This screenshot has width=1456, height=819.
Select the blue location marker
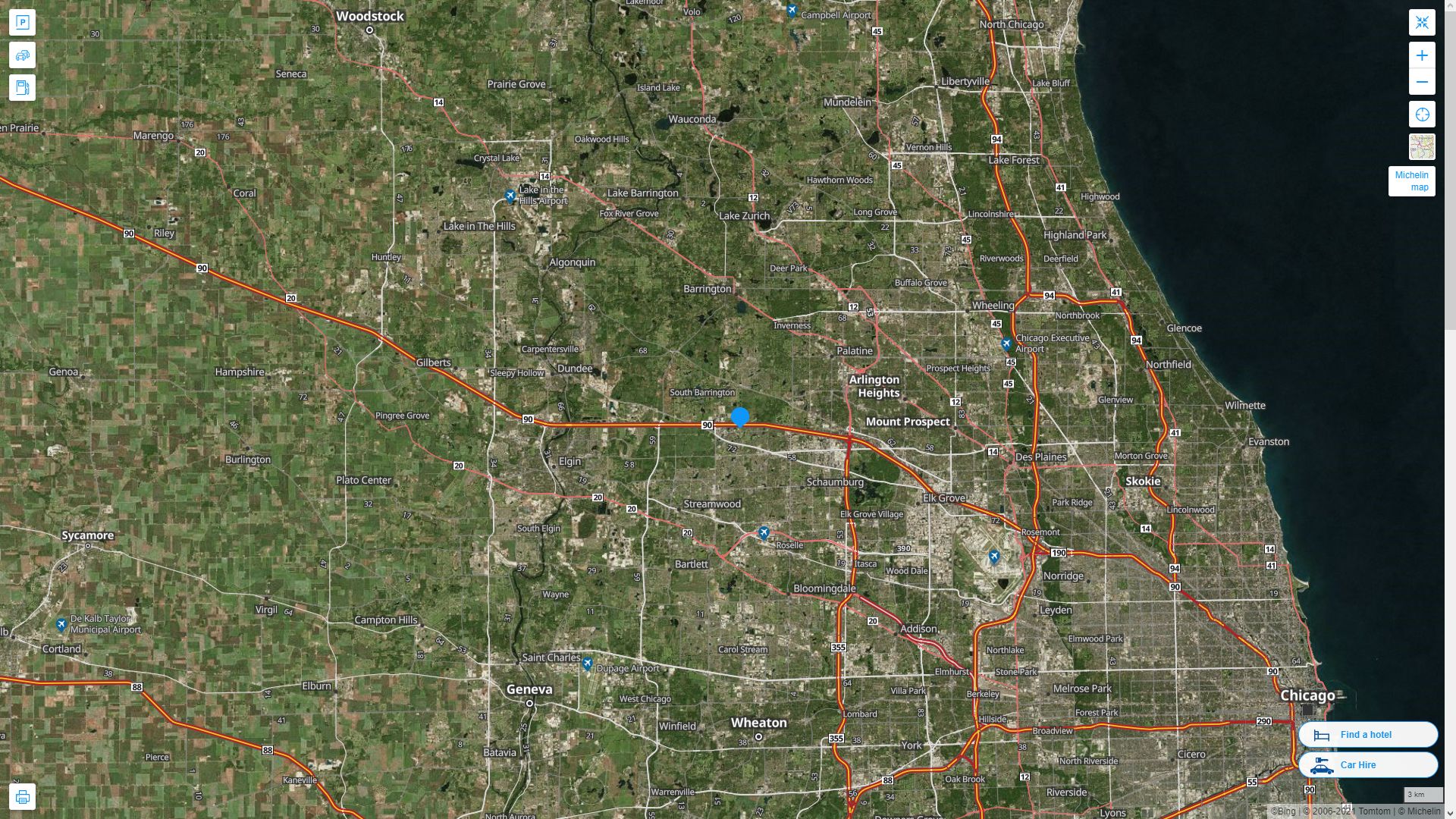740,418
